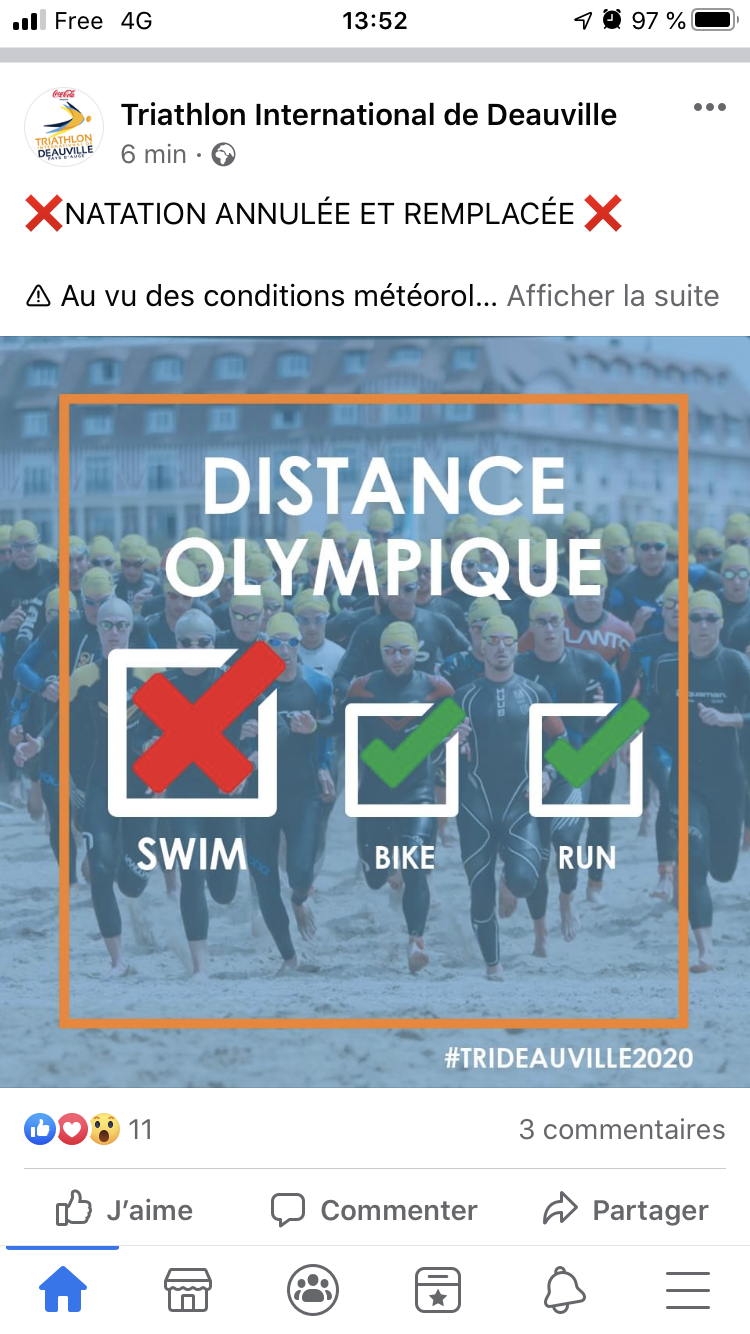Open the post's three-dot options menu

point(709,108)
